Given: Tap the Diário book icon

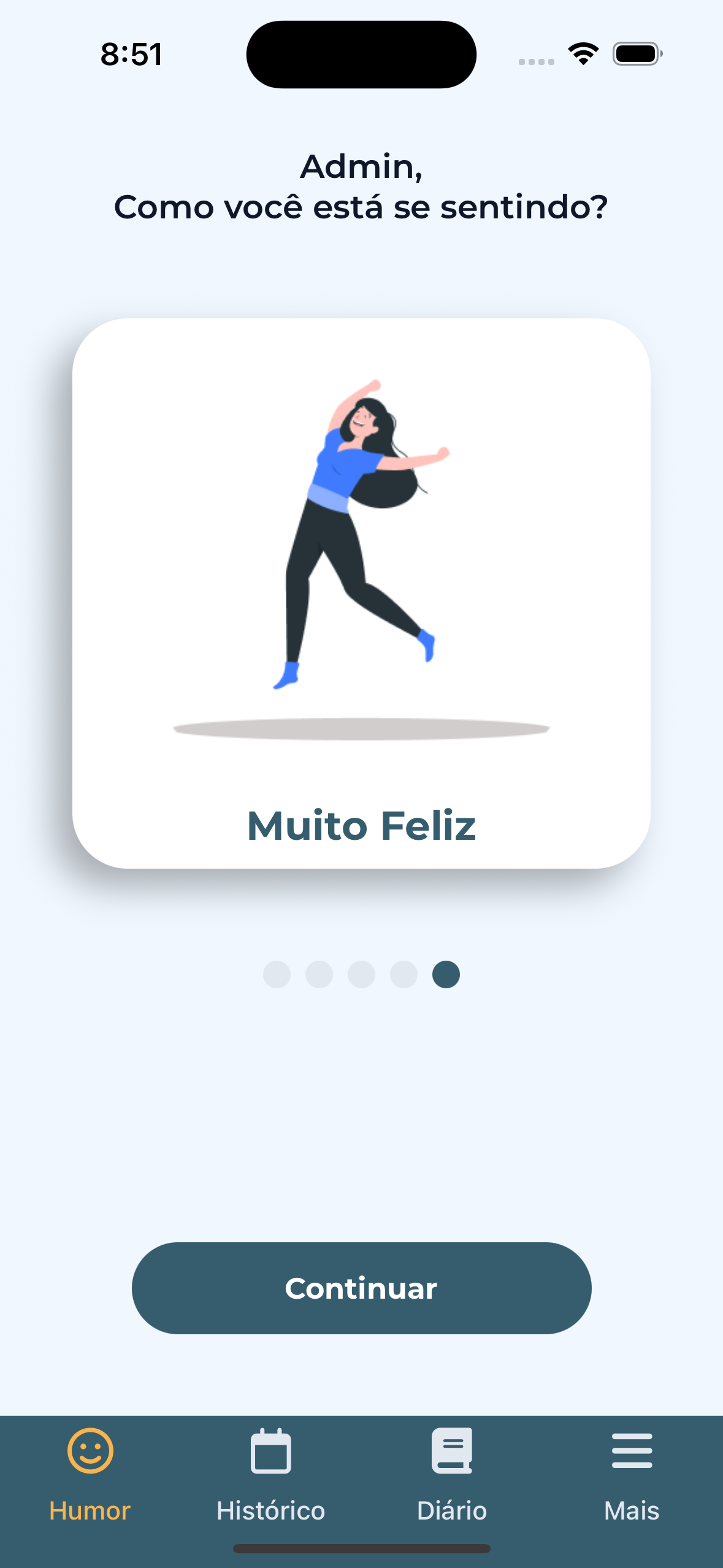Looking at the screenshot, I should 452,1451.
